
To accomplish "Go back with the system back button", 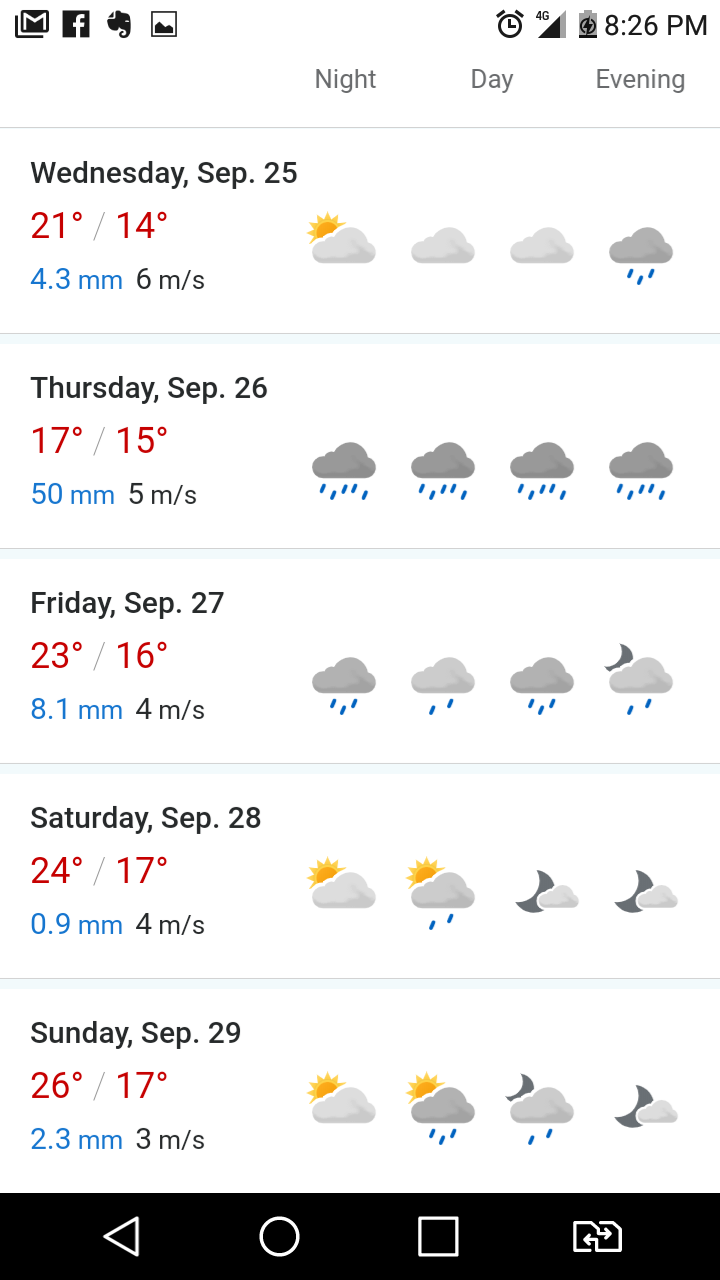I will tap(121, 1237).
